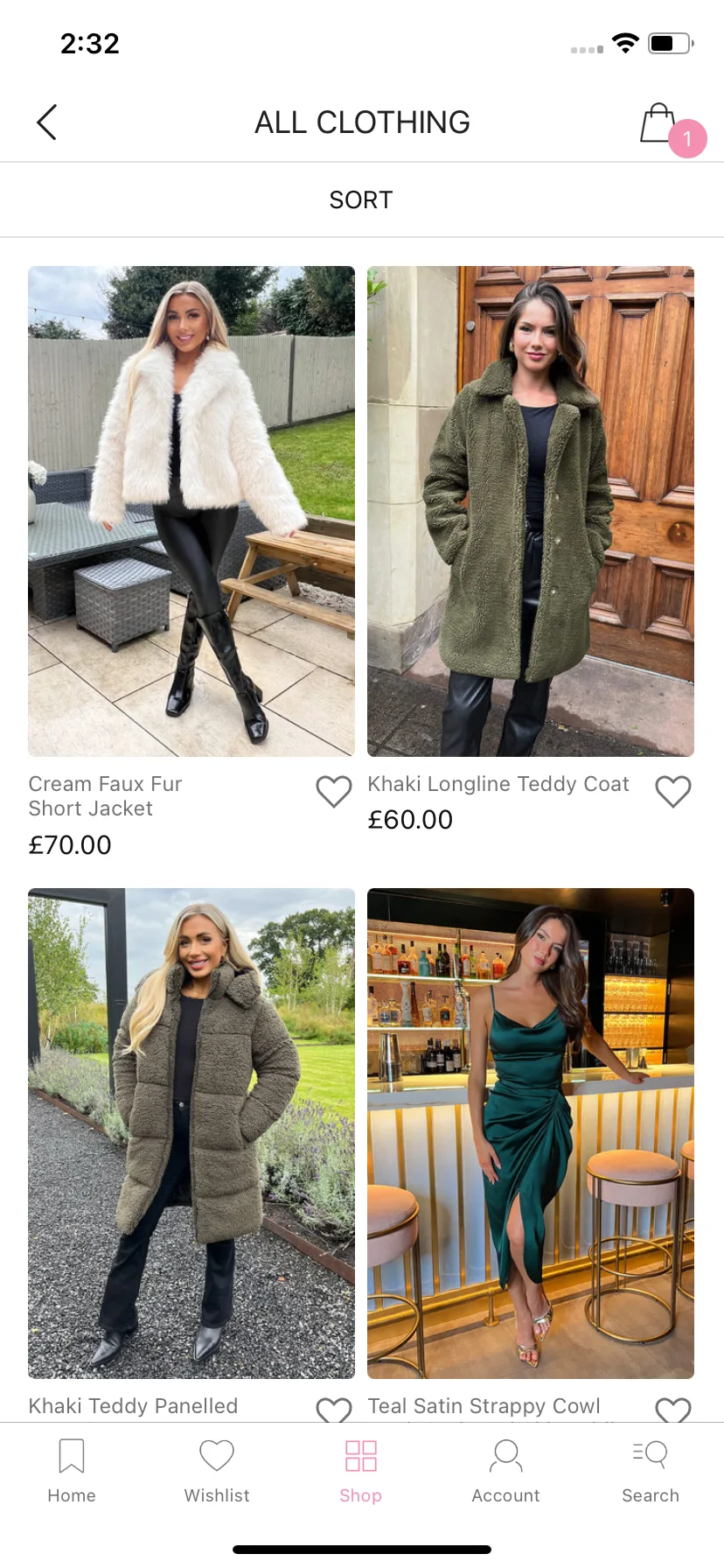The width and height of the screenshot is (724, 1568).
Task: Add Cream Faux Fur Short Jacket to wishlist
Action: pyautogui.click(x=333, y=791)
